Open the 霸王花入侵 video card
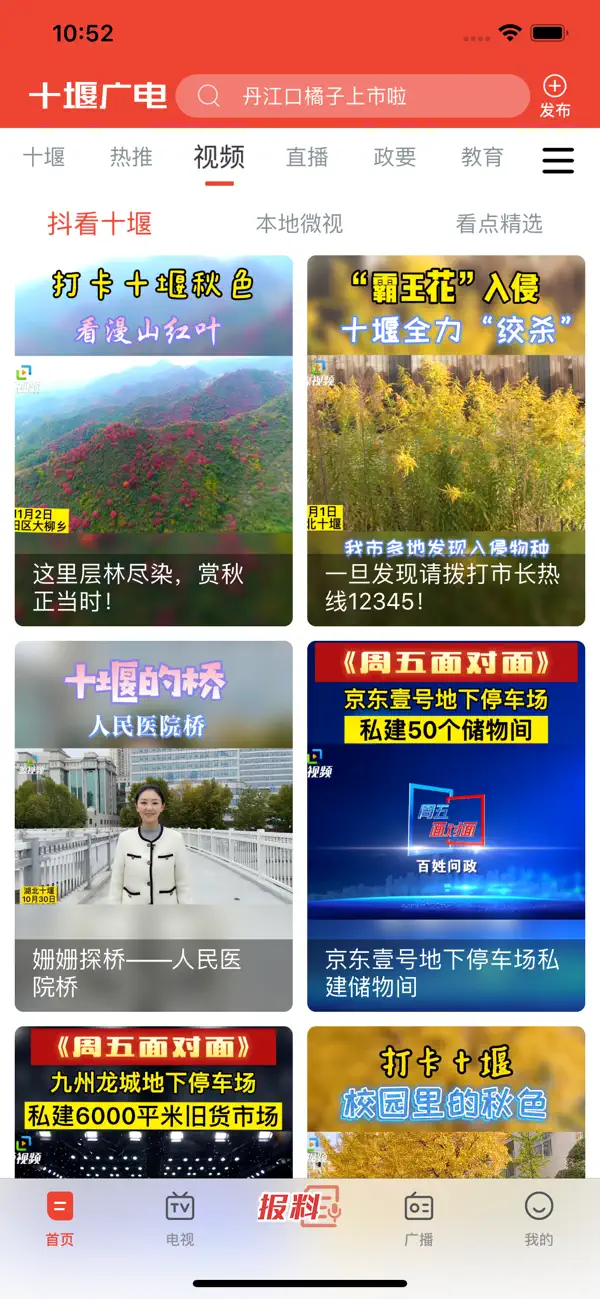The image size is (600, 1299). point(446,441)
